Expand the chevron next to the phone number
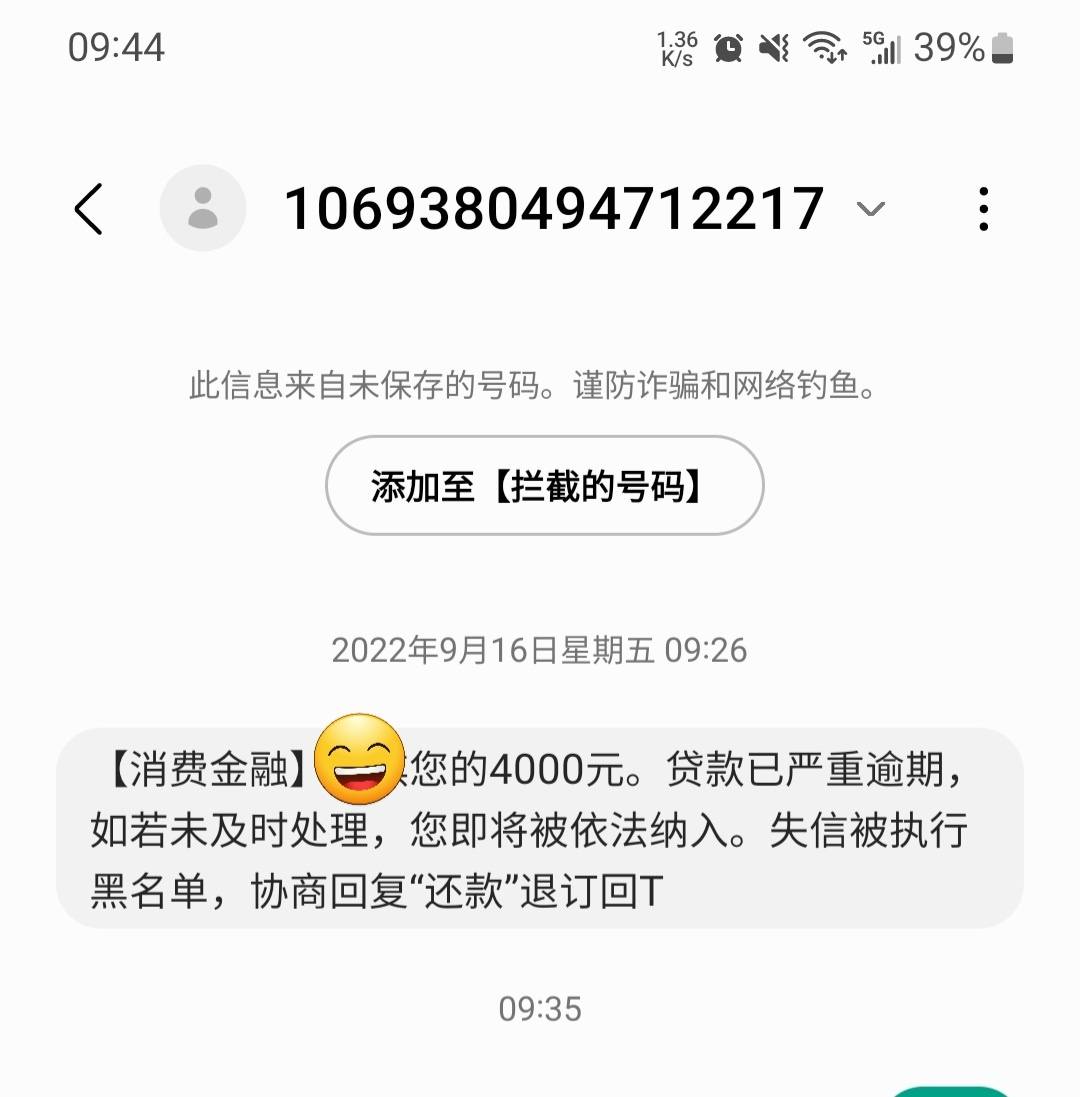This screenshot has height=1097, width=1080. coord(869,210)
